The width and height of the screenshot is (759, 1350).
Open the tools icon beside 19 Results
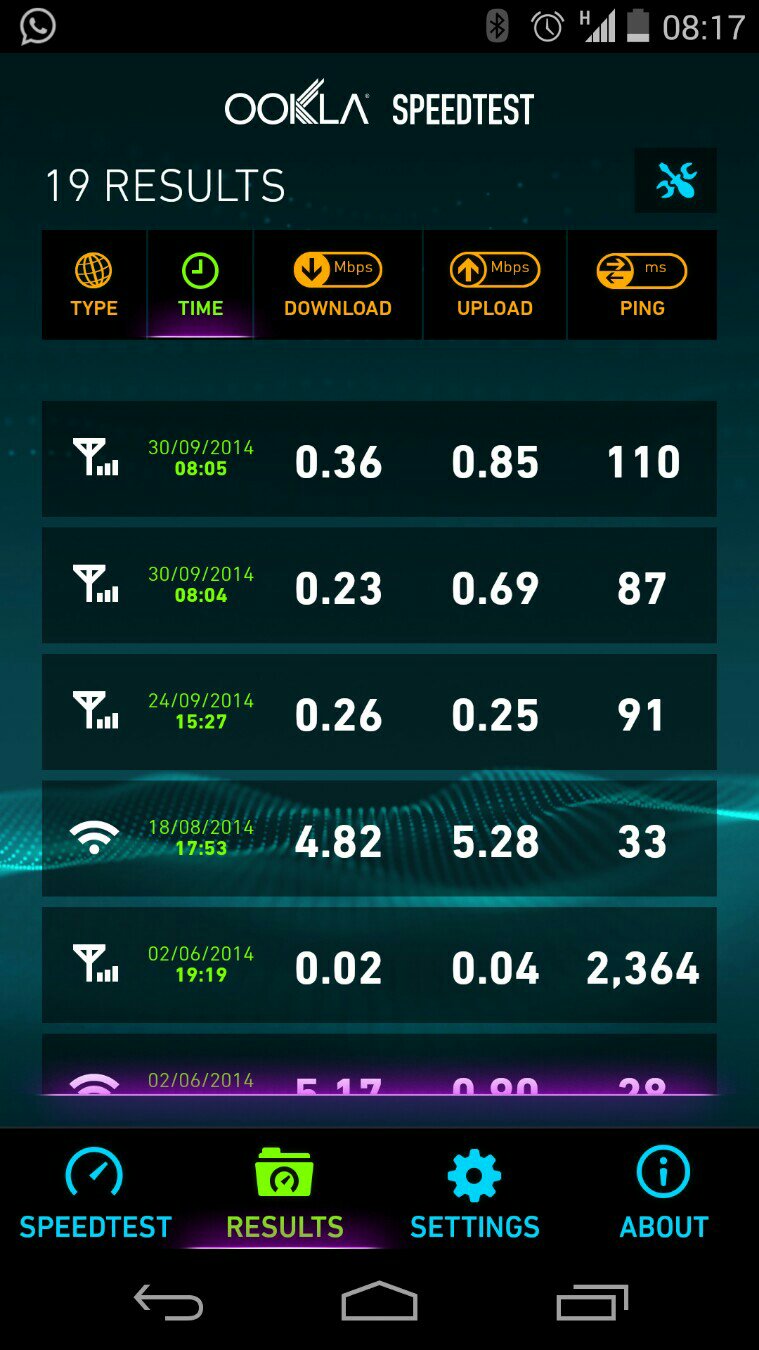[x=676, y=181]
